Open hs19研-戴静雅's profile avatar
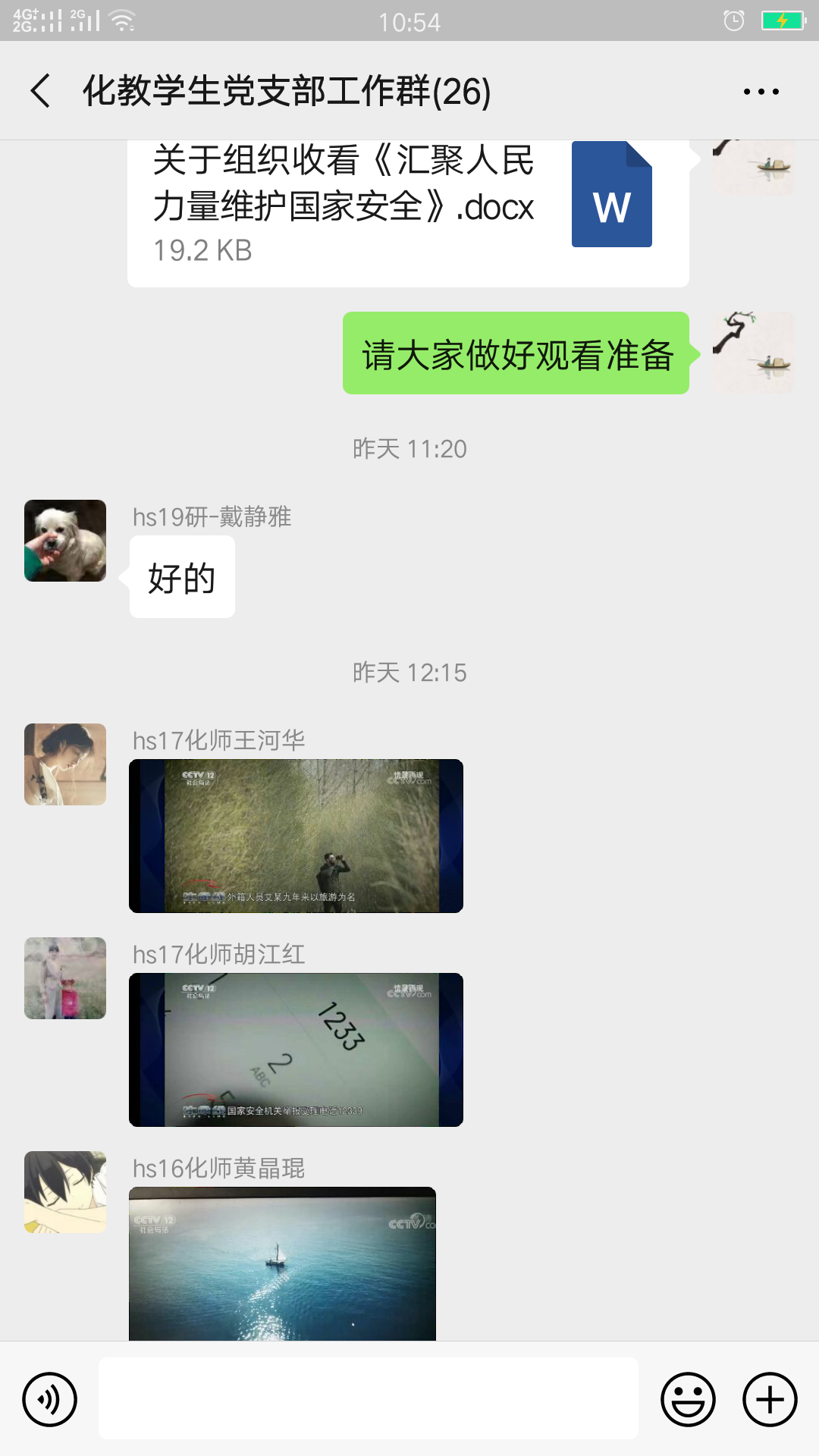Image resolution: width=819 pixels, height=1456 pixels. 65,541
